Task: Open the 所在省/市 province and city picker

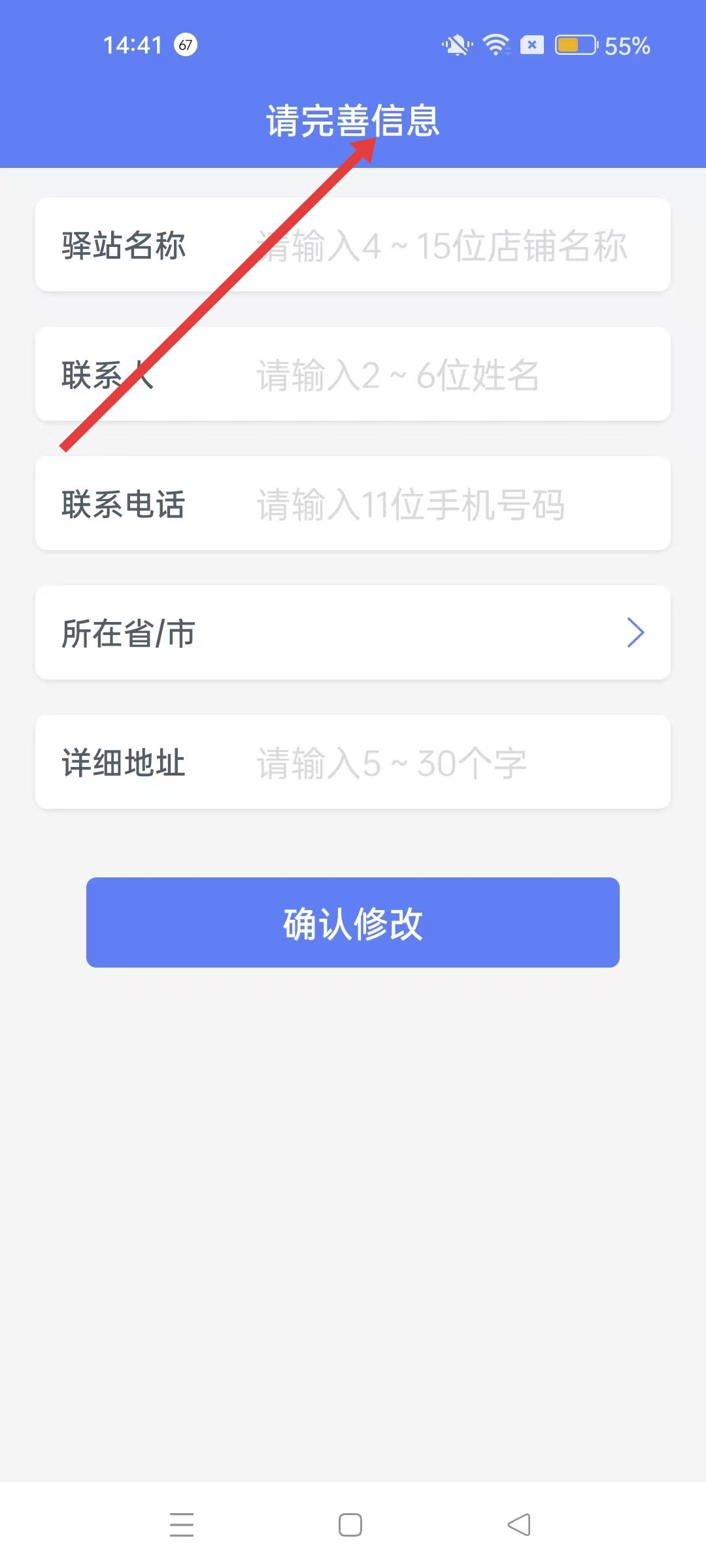Action: (353, 633)
